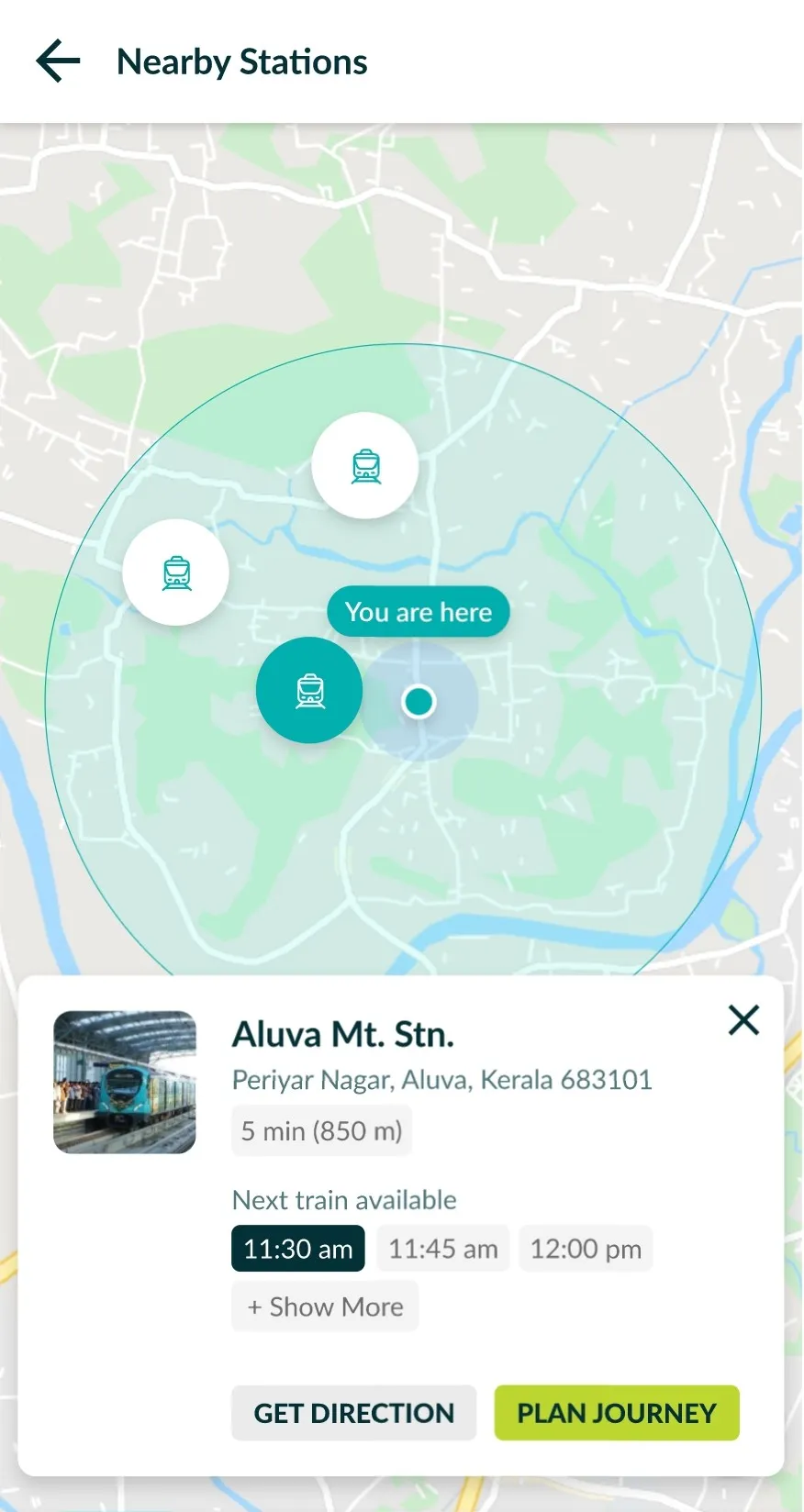This screenshot has width=804, height=1512.
Task: Start planning with Plan Journey
Action: coord(617,1413)
